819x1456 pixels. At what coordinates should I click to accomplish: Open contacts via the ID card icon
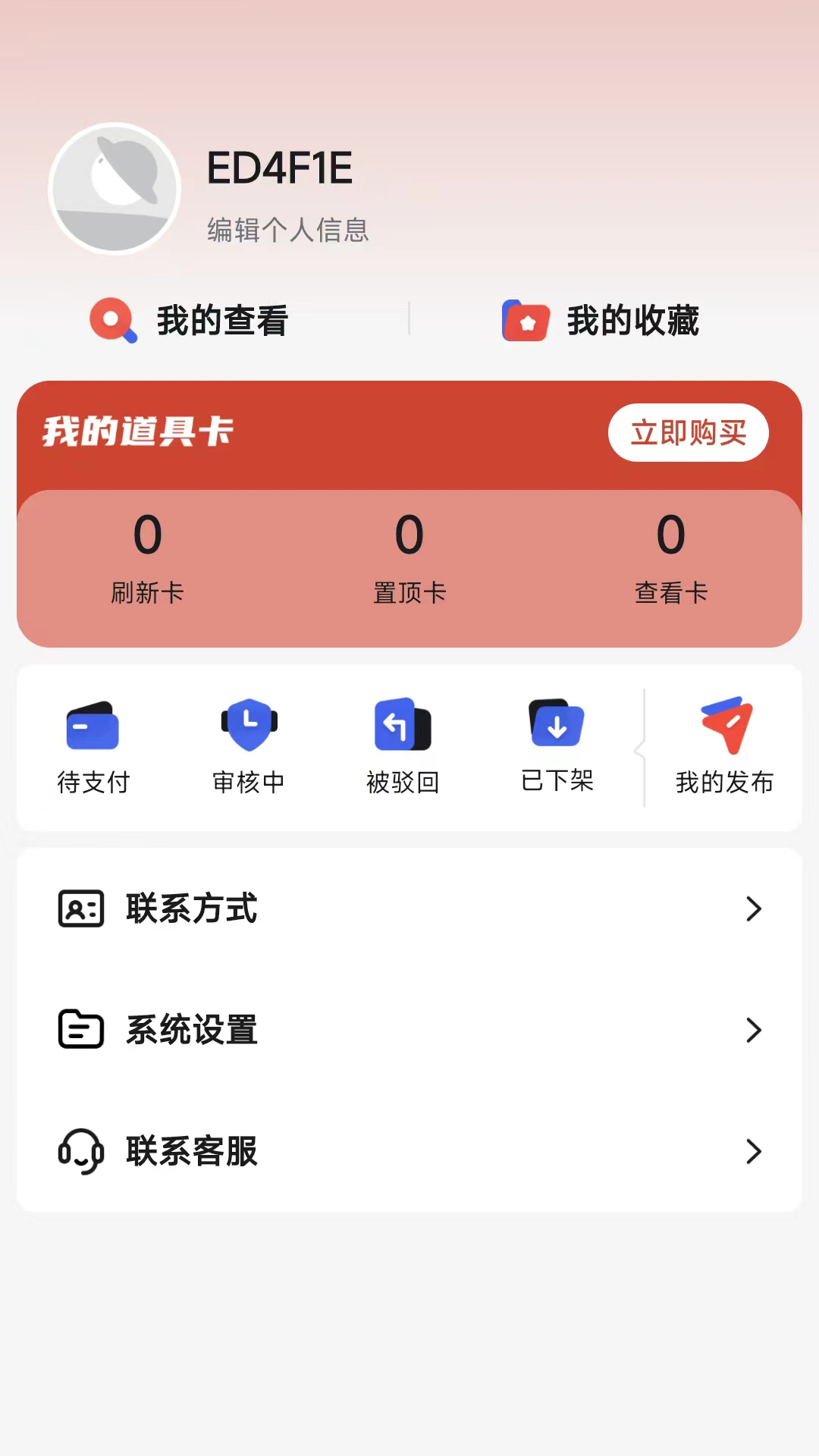click(80, 908)
